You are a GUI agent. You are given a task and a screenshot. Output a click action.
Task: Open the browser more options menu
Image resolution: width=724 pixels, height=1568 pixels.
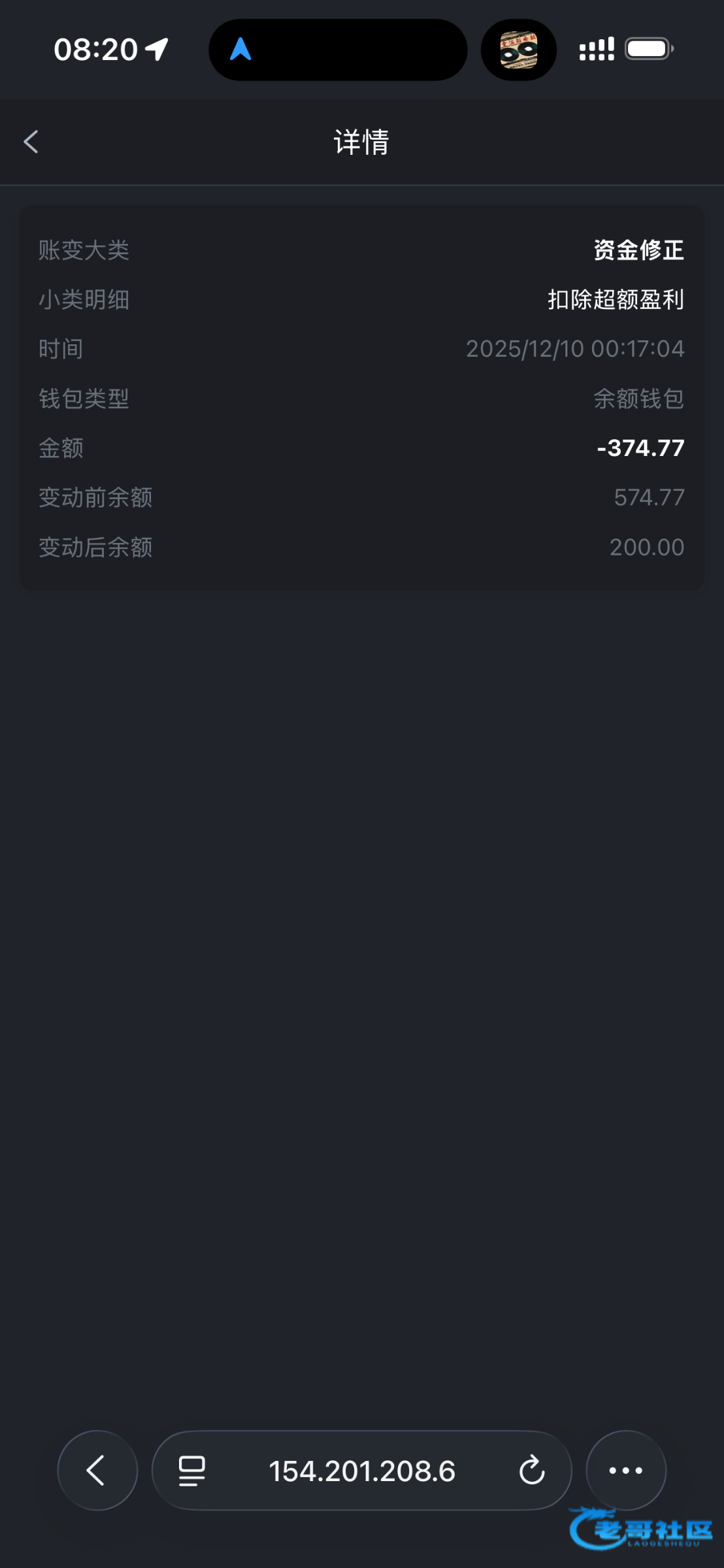[x=626, y=1470]
